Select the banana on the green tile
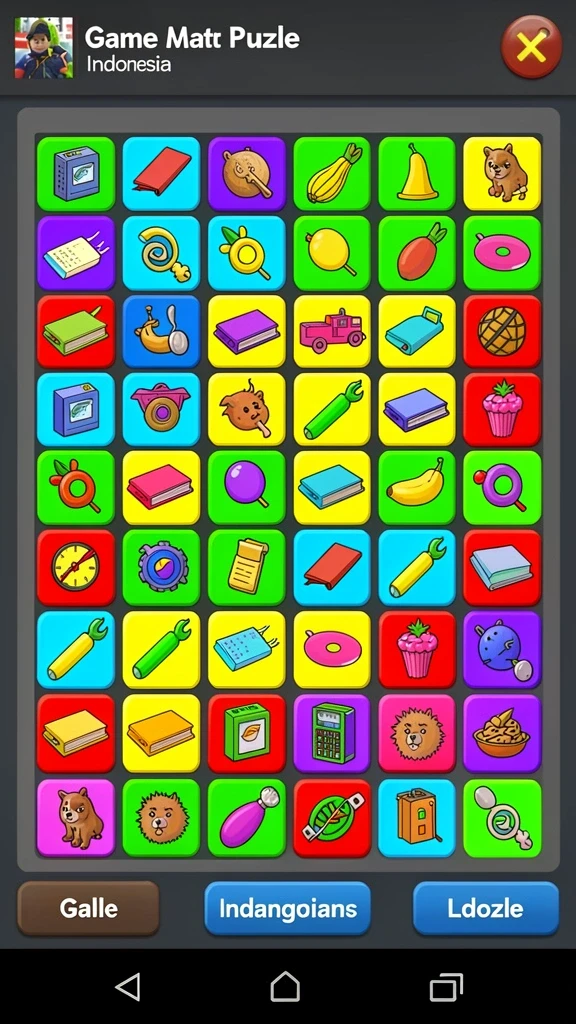The width and height of the screenshot is (576, 1024). pos(417,487)
